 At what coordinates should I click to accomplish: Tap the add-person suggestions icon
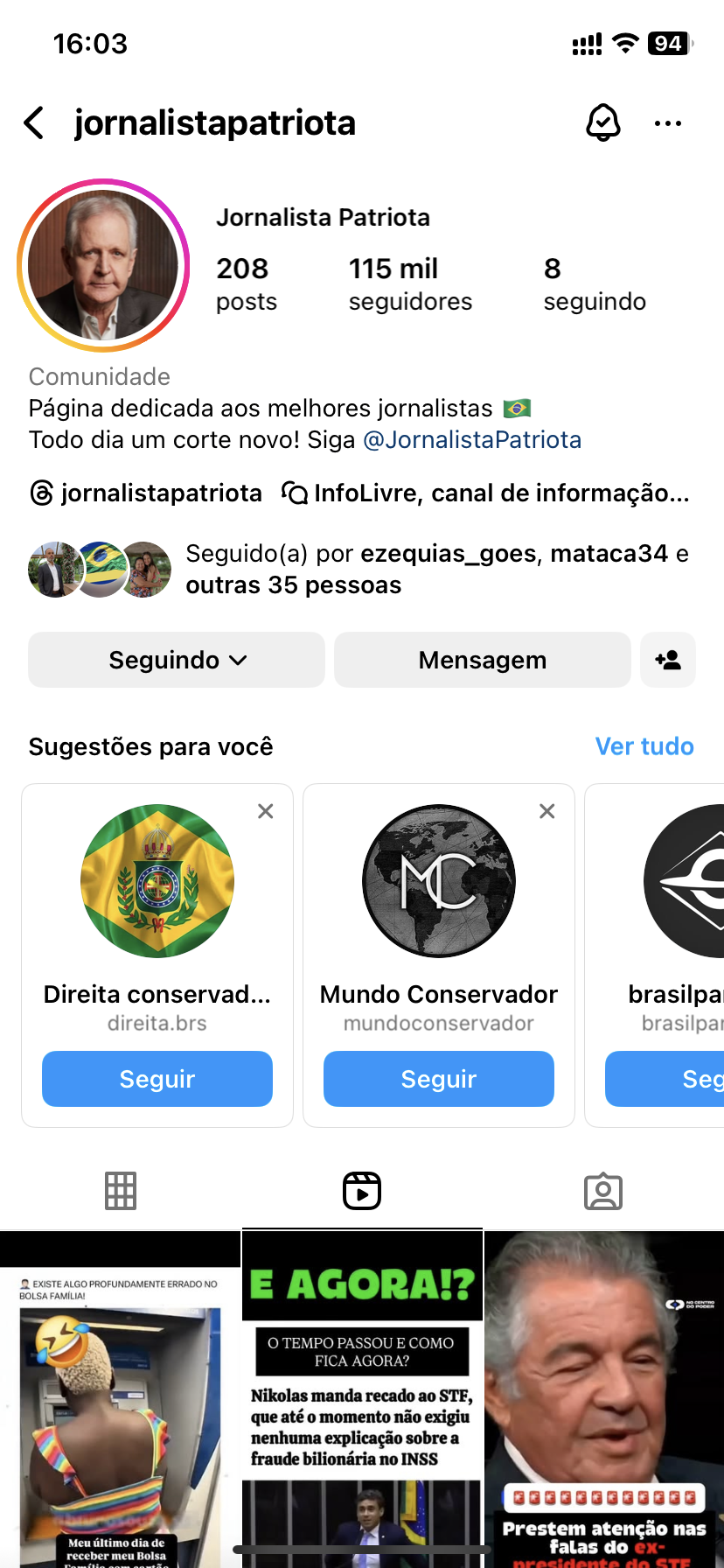(668, 660)
